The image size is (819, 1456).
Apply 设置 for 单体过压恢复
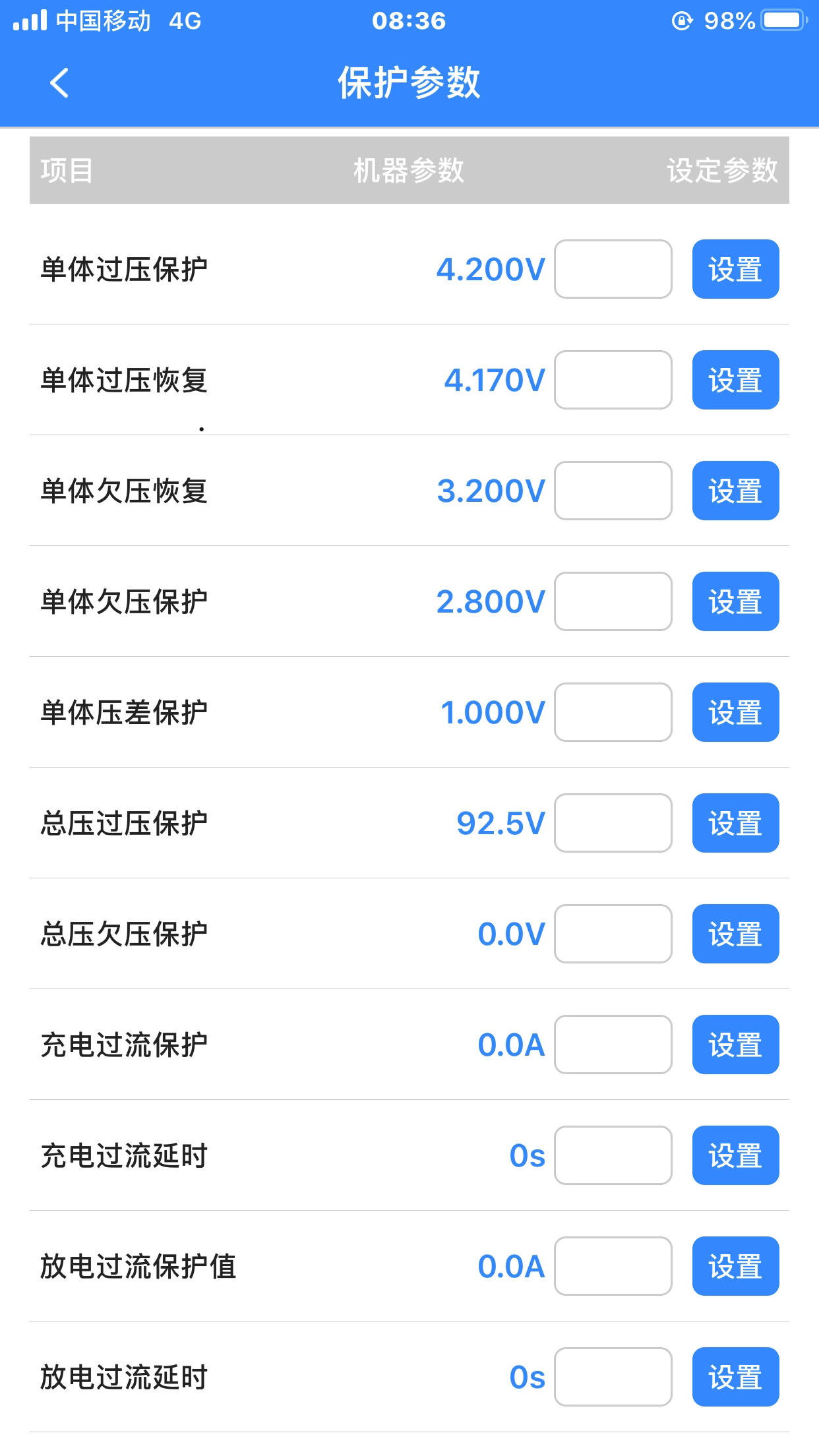[735, 380]
